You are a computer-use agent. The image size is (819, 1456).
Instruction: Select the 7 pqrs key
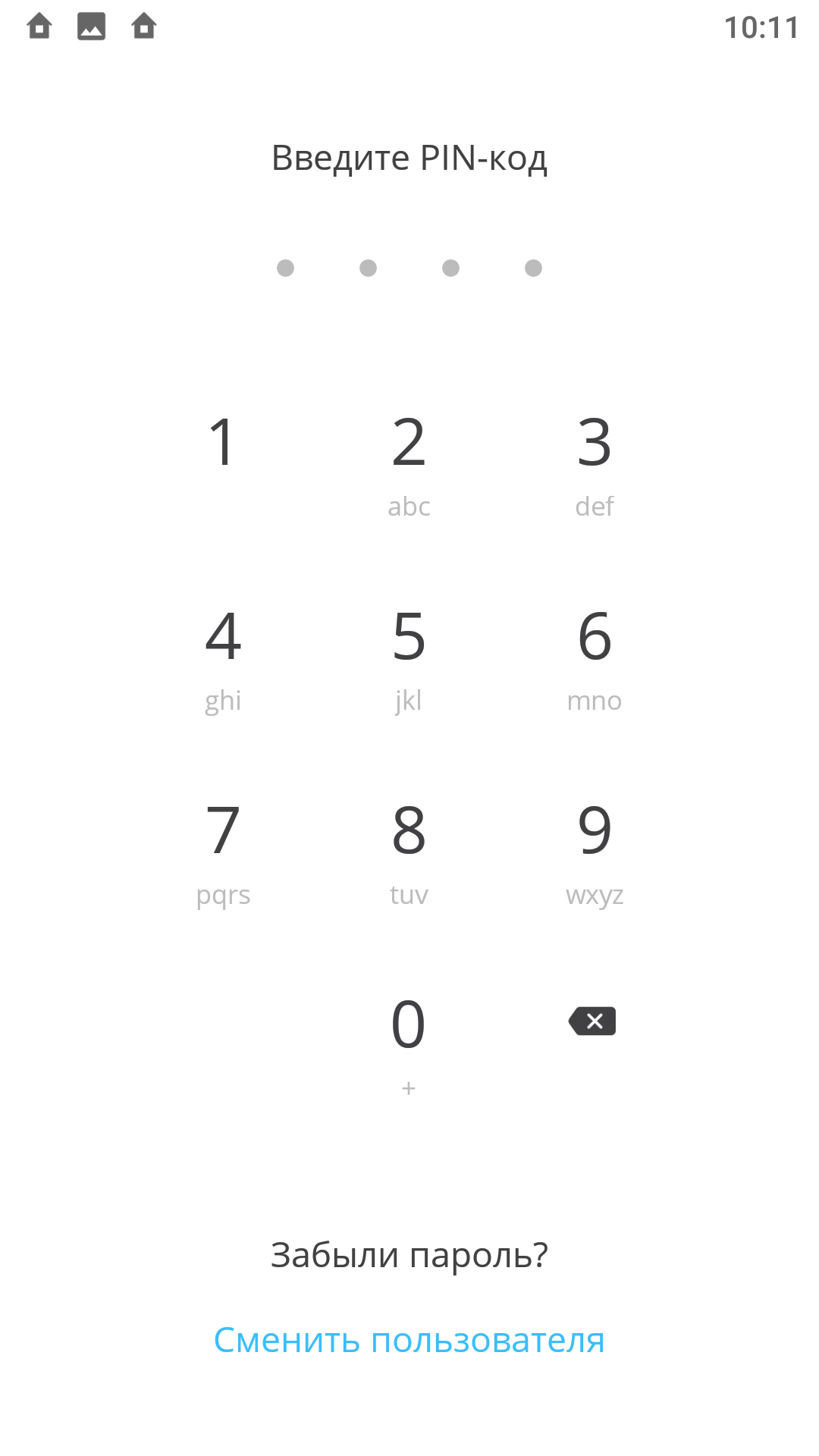[223, 851]
